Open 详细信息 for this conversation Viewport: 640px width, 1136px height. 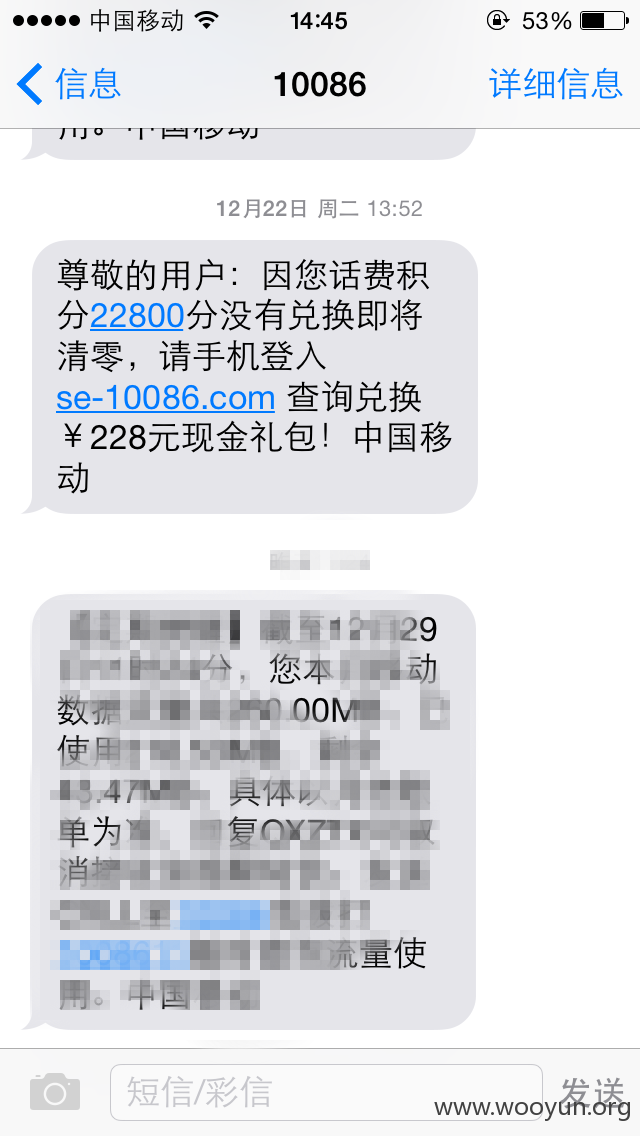point(555,84)
